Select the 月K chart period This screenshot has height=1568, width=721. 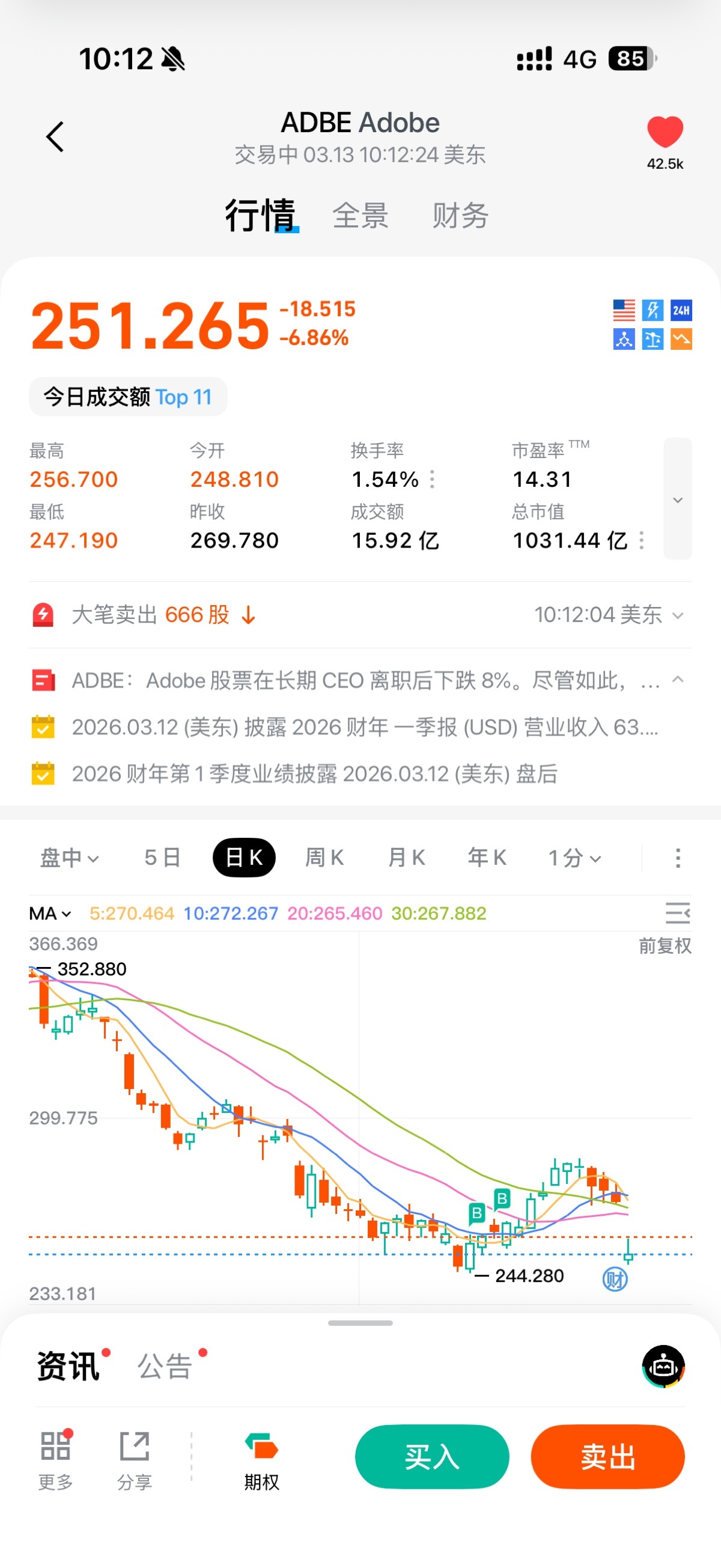(x=406, y=858)
